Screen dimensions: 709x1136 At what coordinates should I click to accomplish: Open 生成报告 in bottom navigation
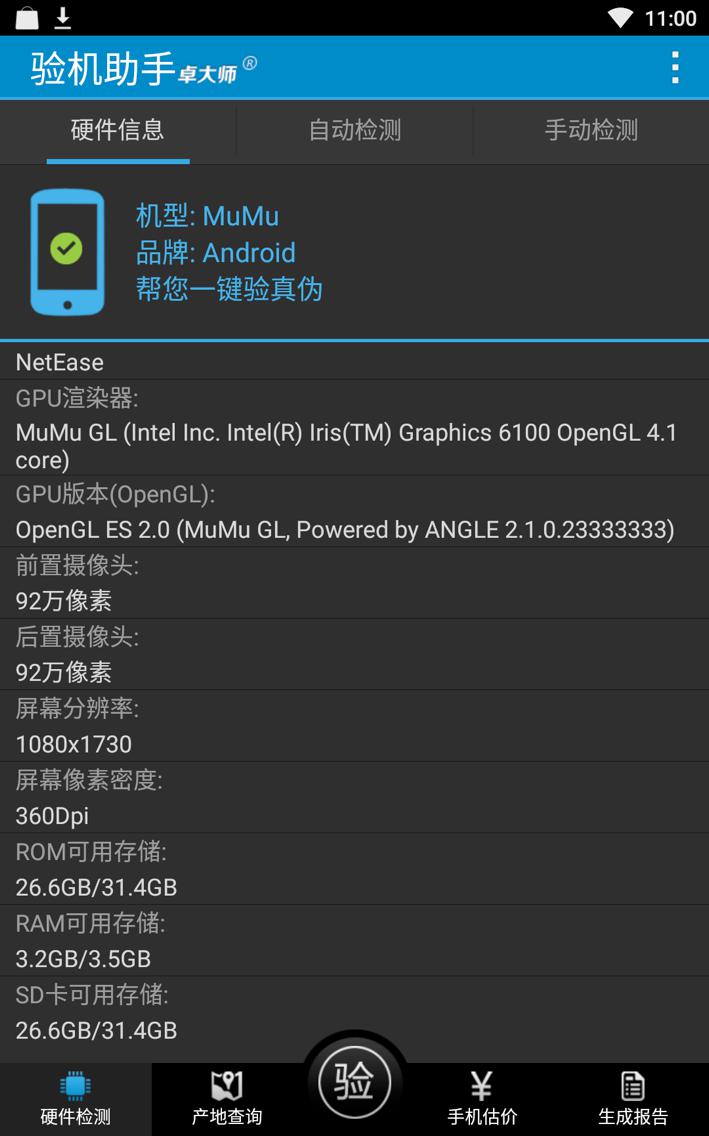tap(633, 1098)
